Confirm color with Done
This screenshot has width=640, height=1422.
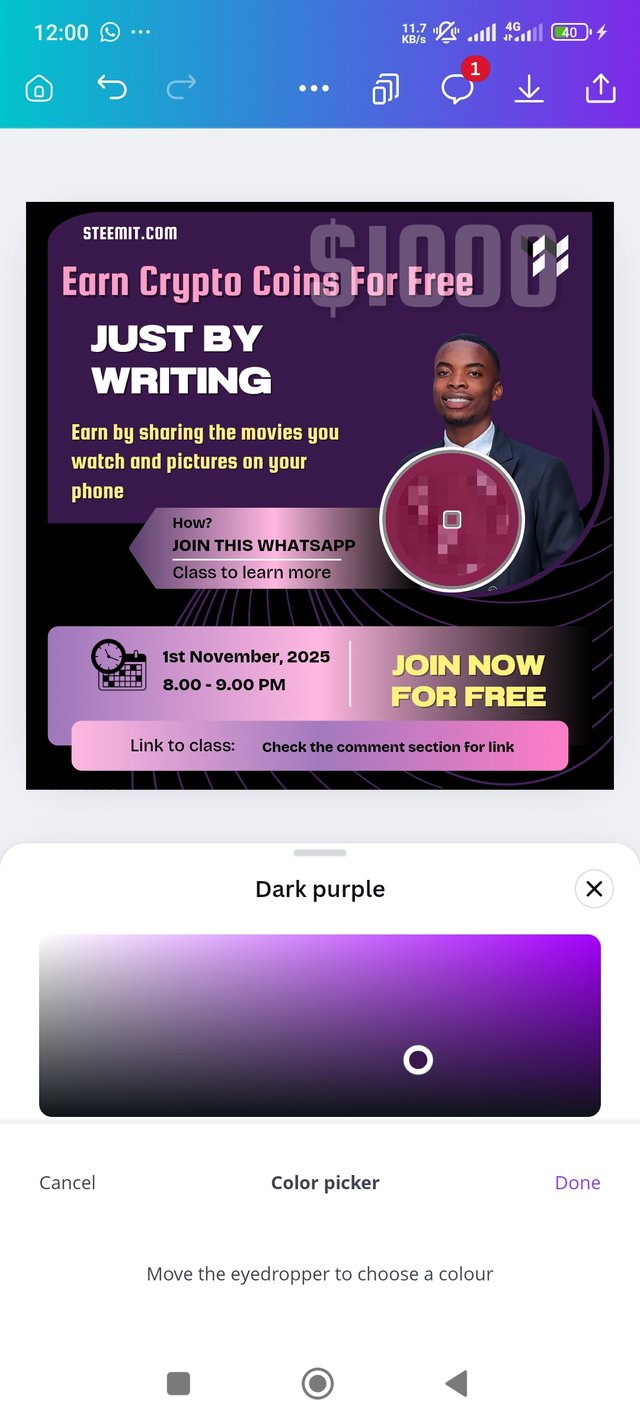click(x=577, y=1182)
